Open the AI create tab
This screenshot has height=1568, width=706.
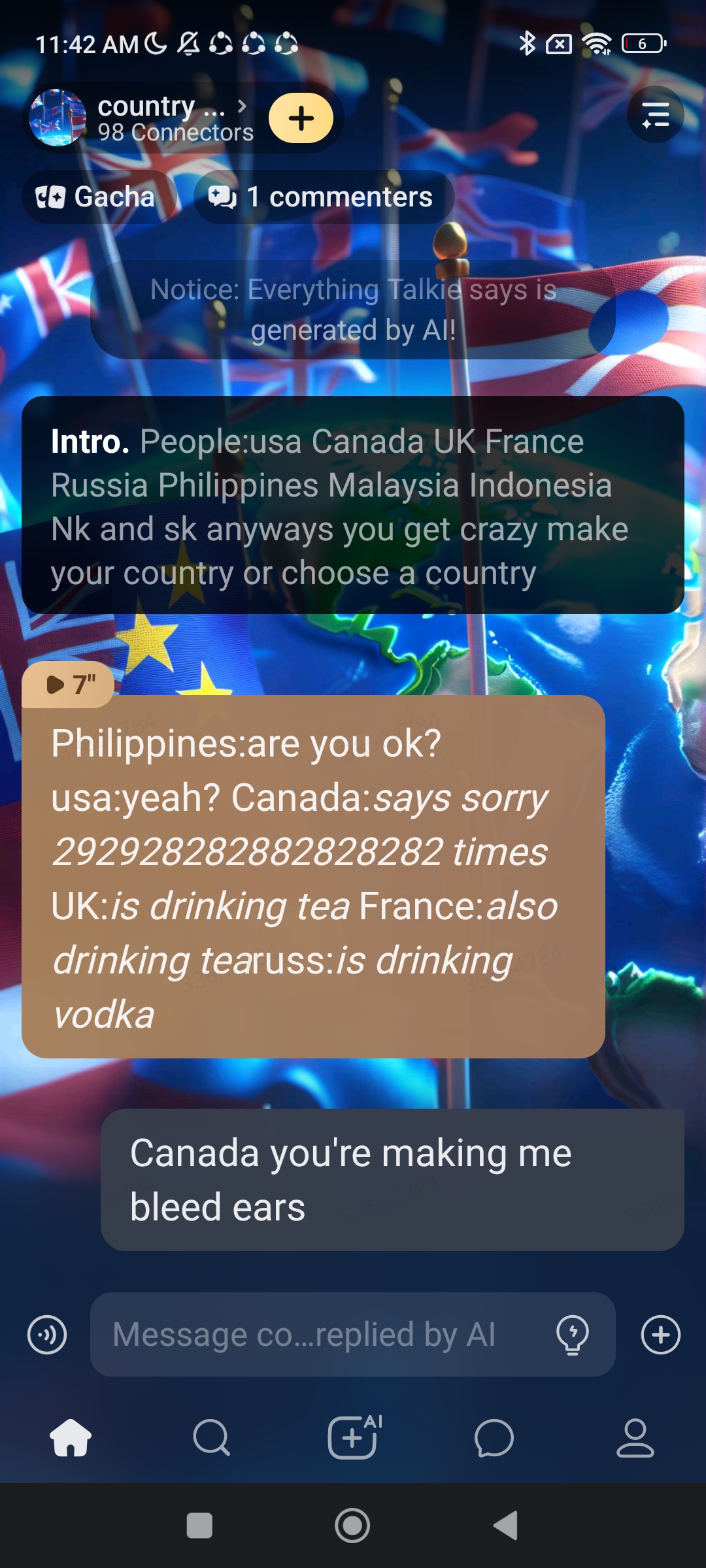pyautogui.click(x=354, y=1437)
